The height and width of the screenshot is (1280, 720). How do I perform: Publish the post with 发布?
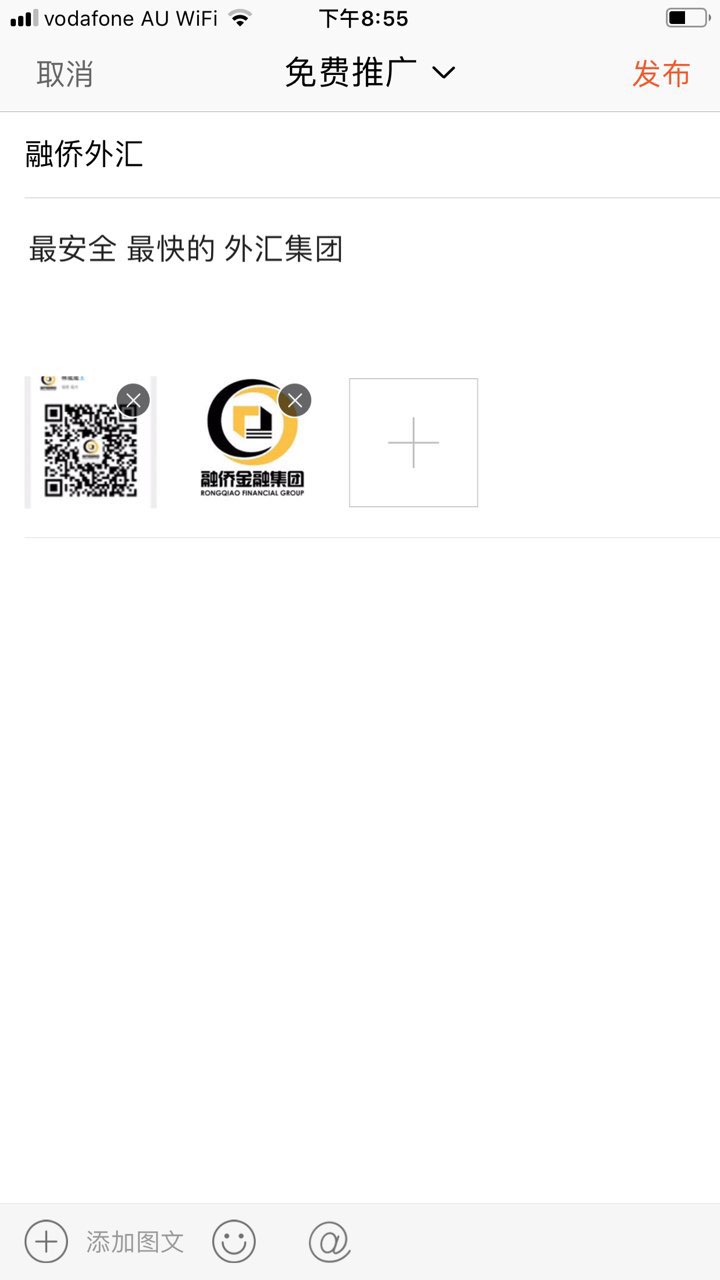(661, 74)
